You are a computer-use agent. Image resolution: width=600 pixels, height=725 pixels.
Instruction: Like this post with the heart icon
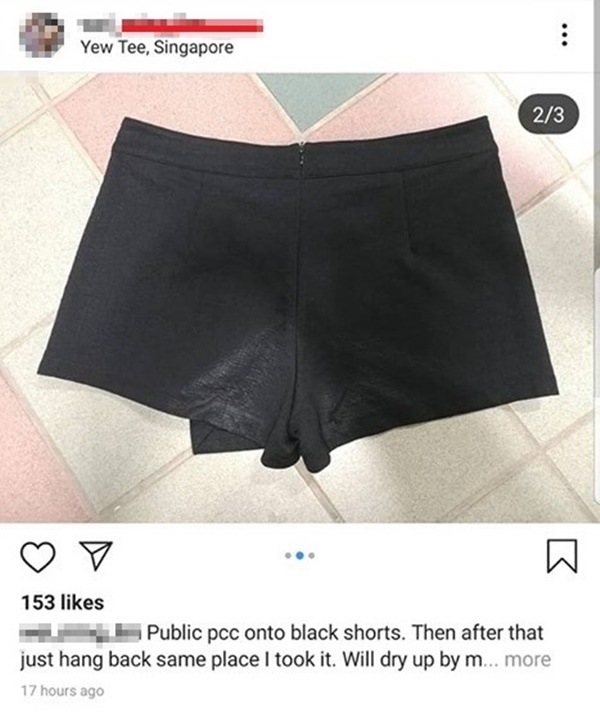(x=37, y=557)
